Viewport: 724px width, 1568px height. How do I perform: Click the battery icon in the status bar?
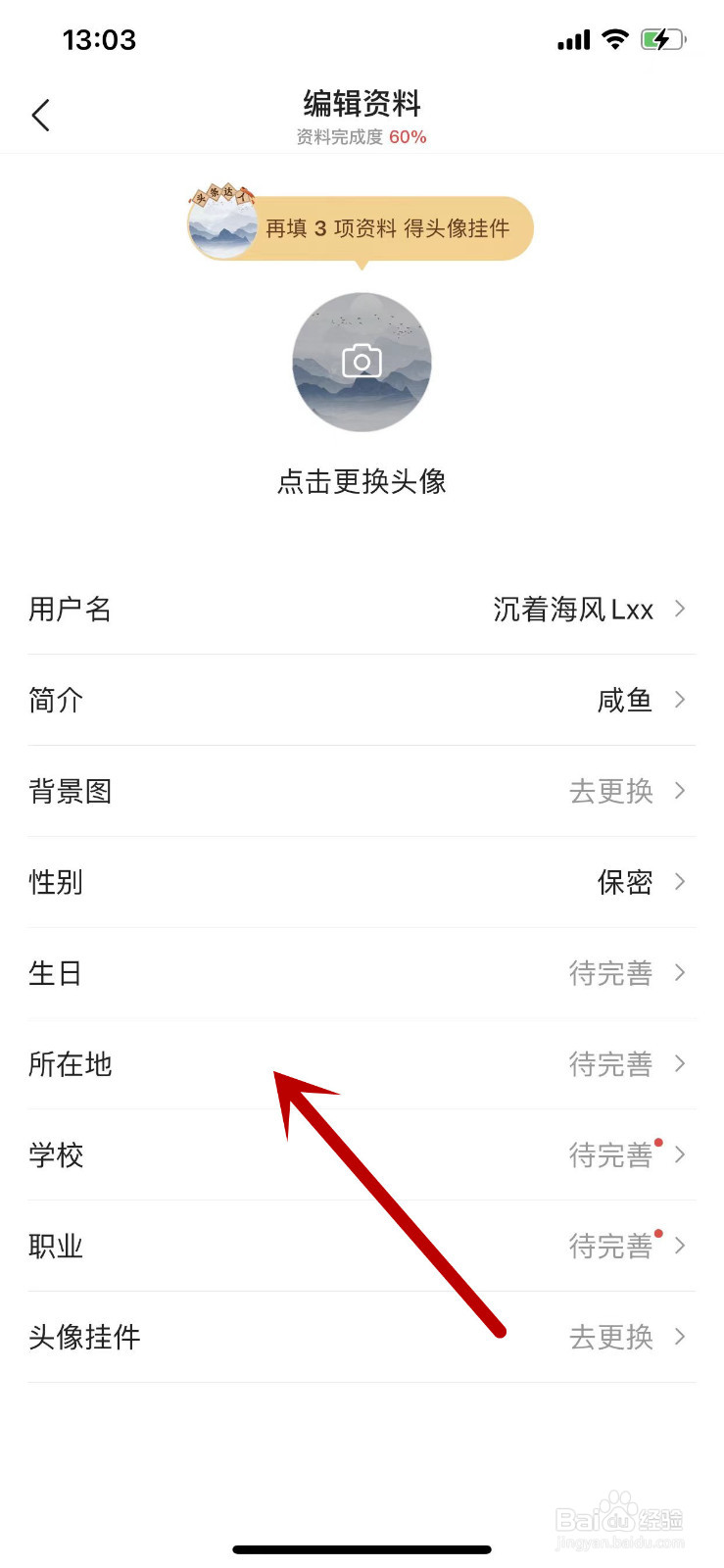tap(664, 39)
